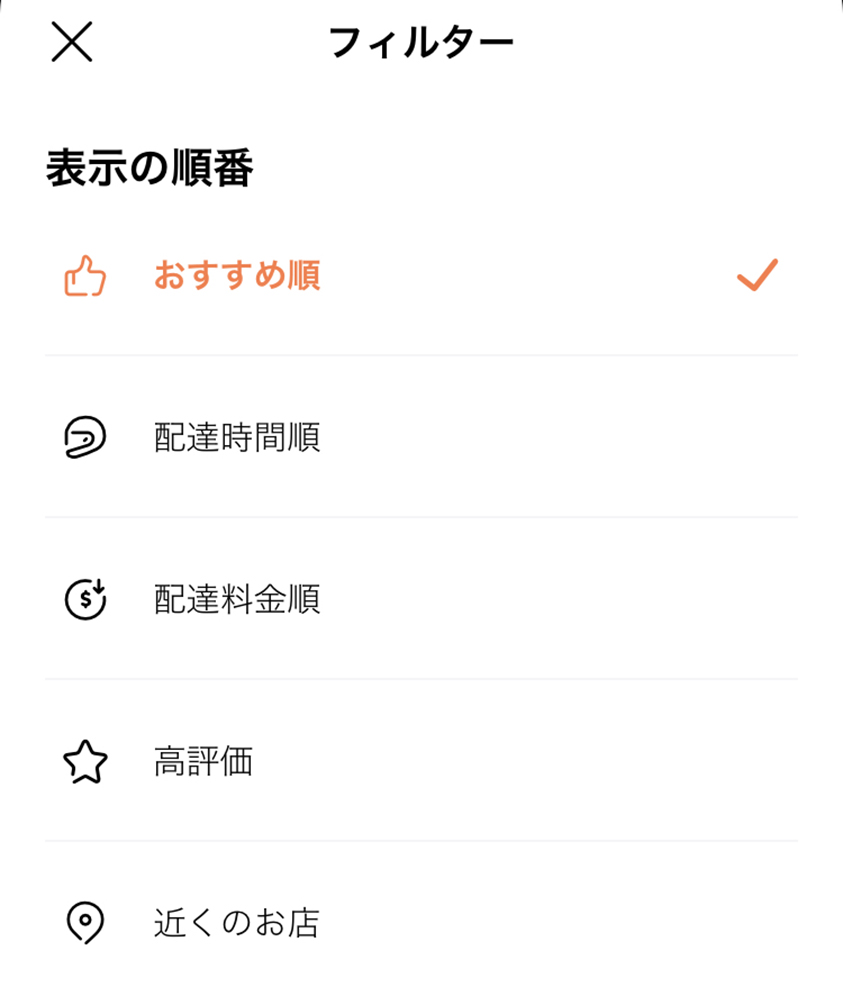843x996 pixels.
Task: Close the フィルター screen
Action: click(72, 42)
